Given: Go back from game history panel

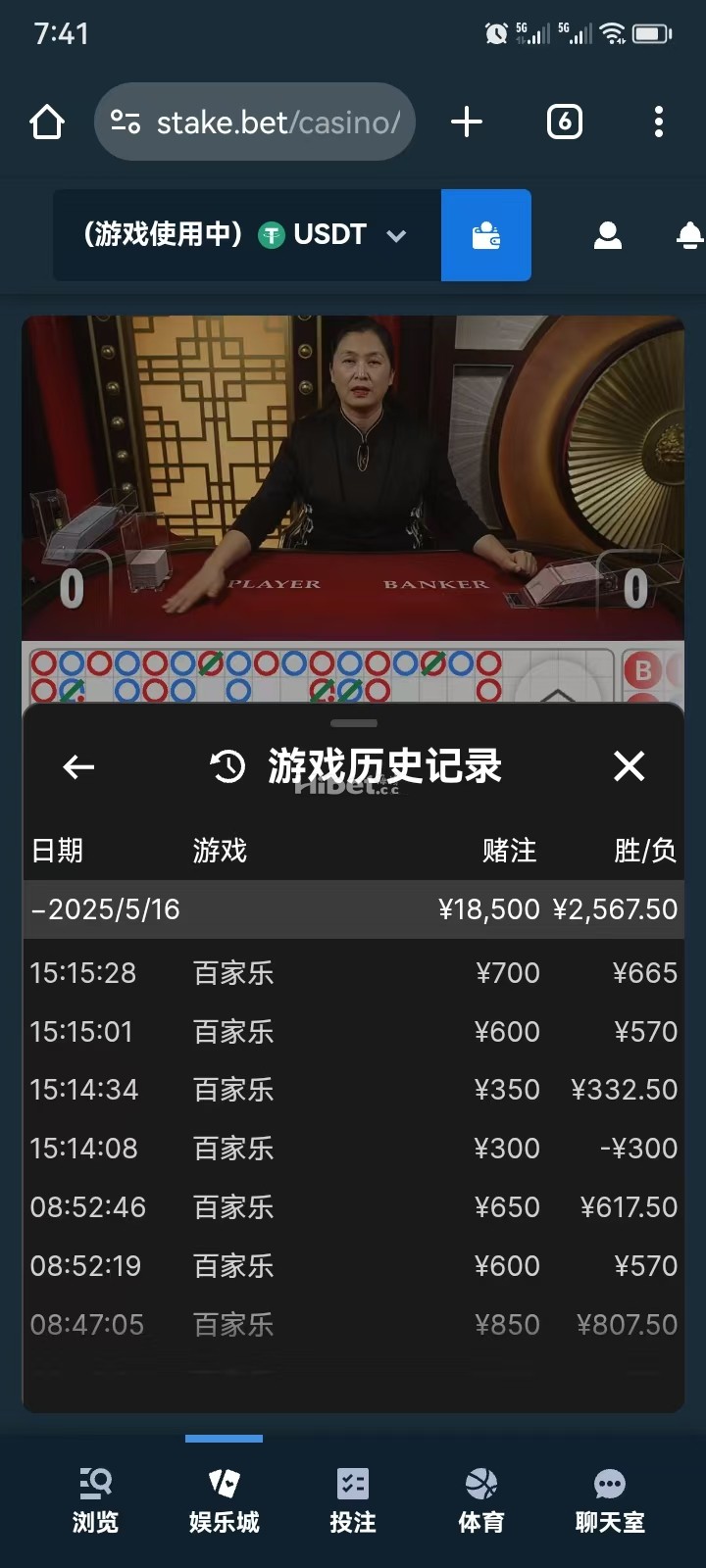Looking at the screenshot, I should point(78,766).
